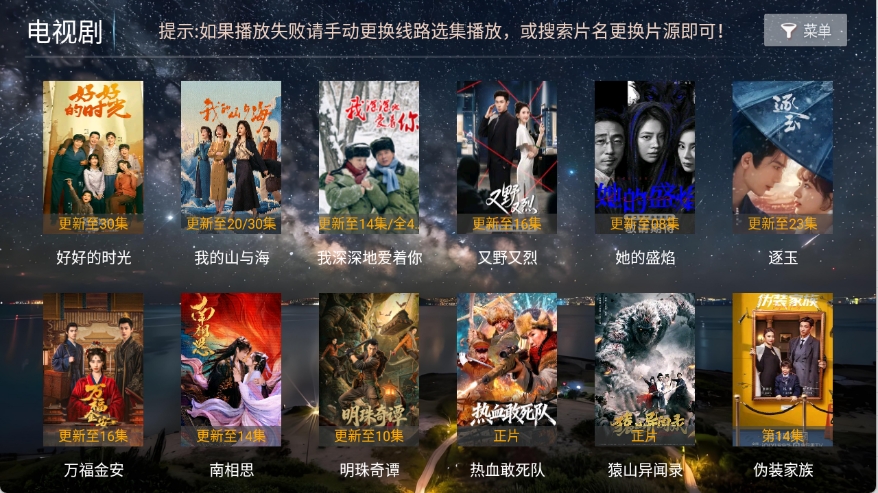Select the series 伪装家族

783,369
